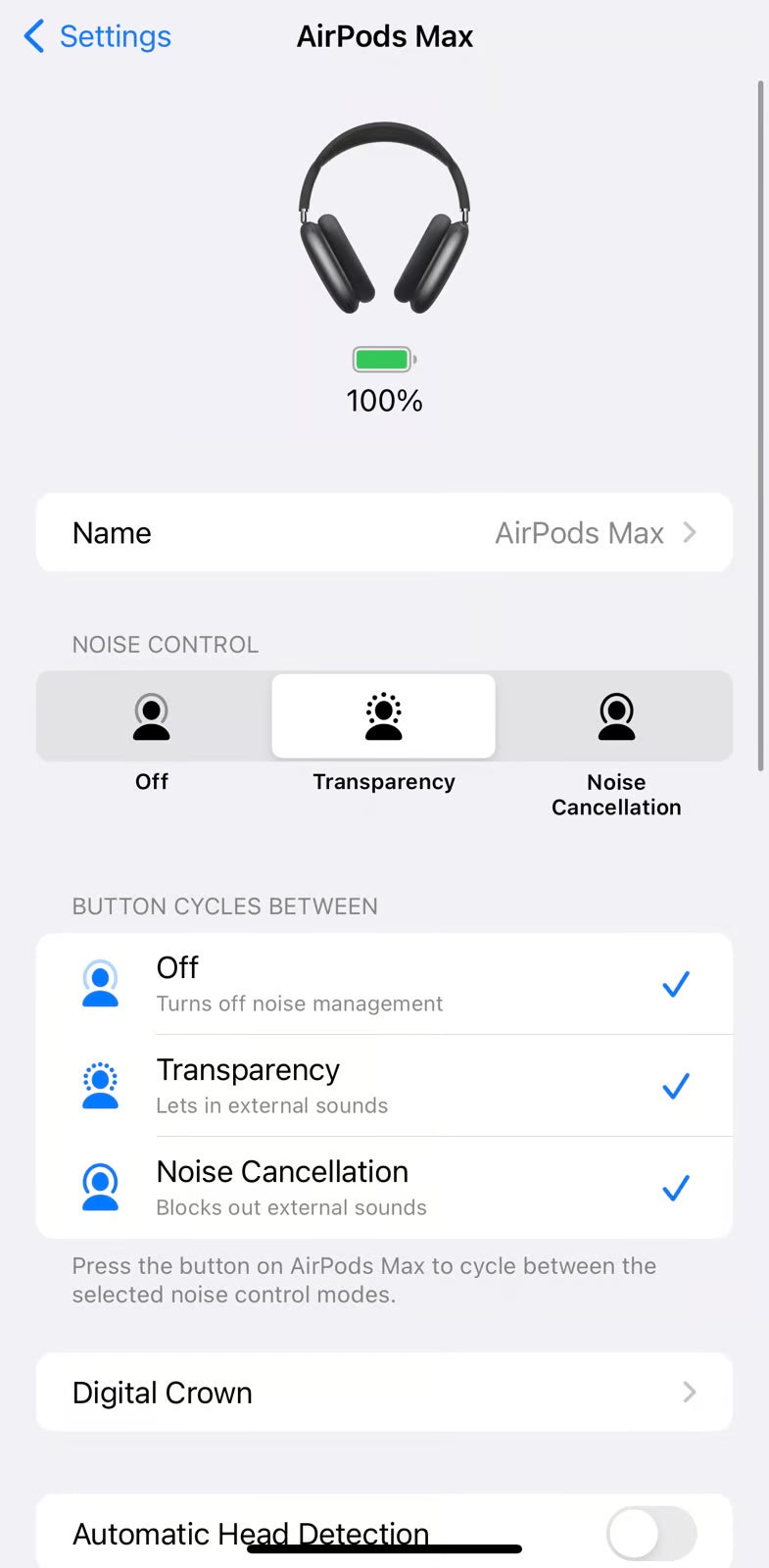Image resolution: width=769 pixels, height=1568 pixels.
Task: Uncheck the Off cycle option
Action: coord(675,984)
